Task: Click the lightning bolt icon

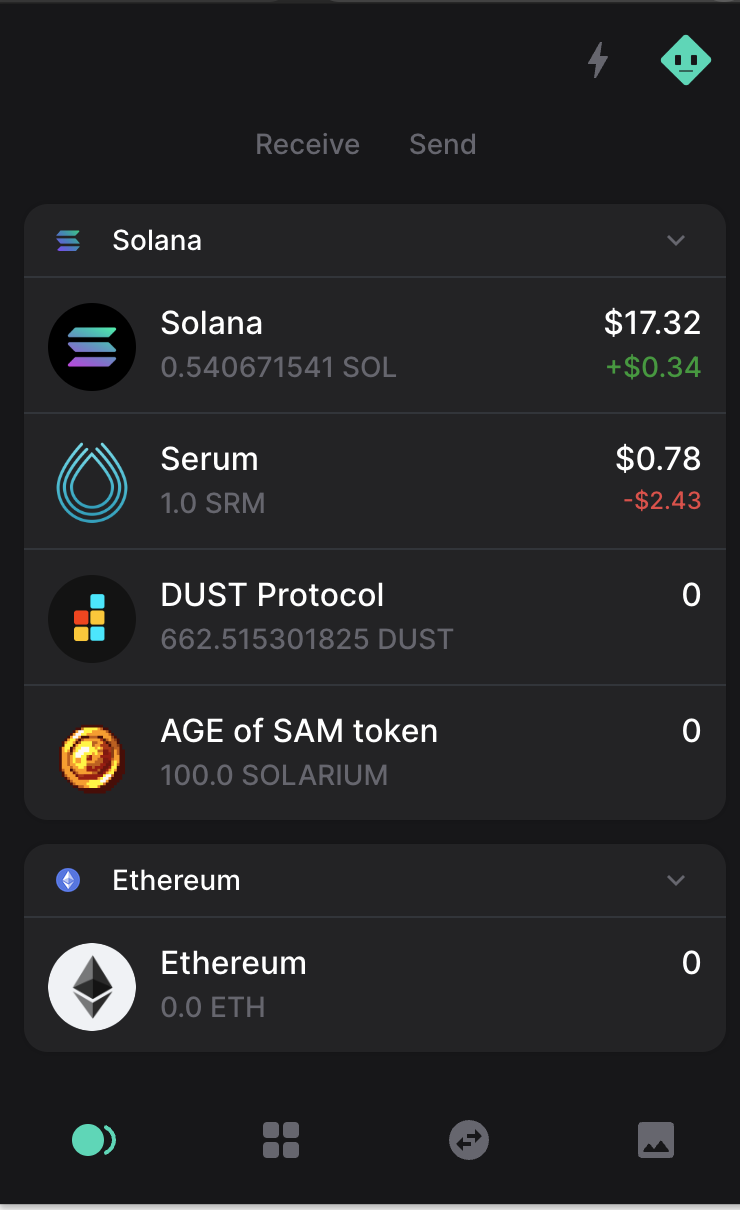Action: (597, 60)
